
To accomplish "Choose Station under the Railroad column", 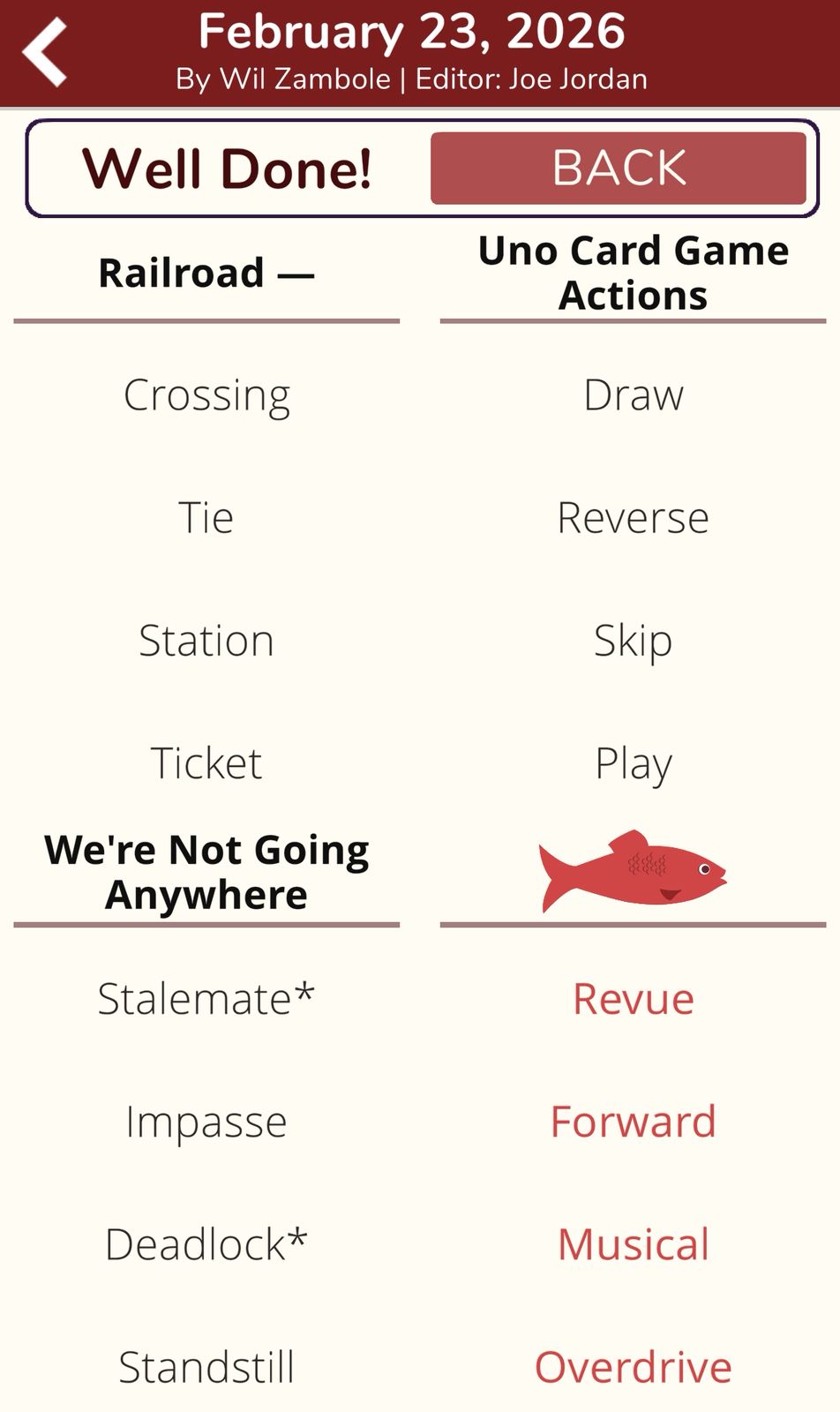I will (206, 641).
